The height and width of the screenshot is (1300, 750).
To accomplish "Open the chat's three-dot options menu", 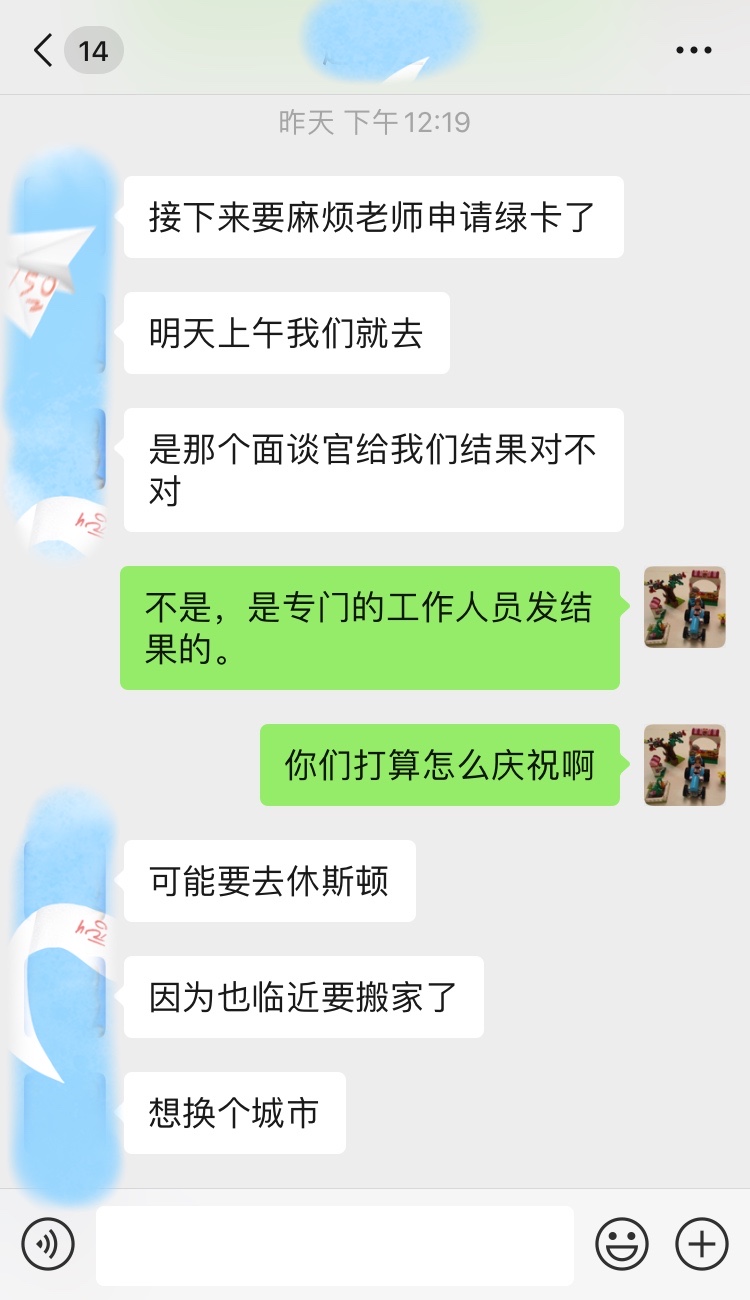I will pos(693,50).
